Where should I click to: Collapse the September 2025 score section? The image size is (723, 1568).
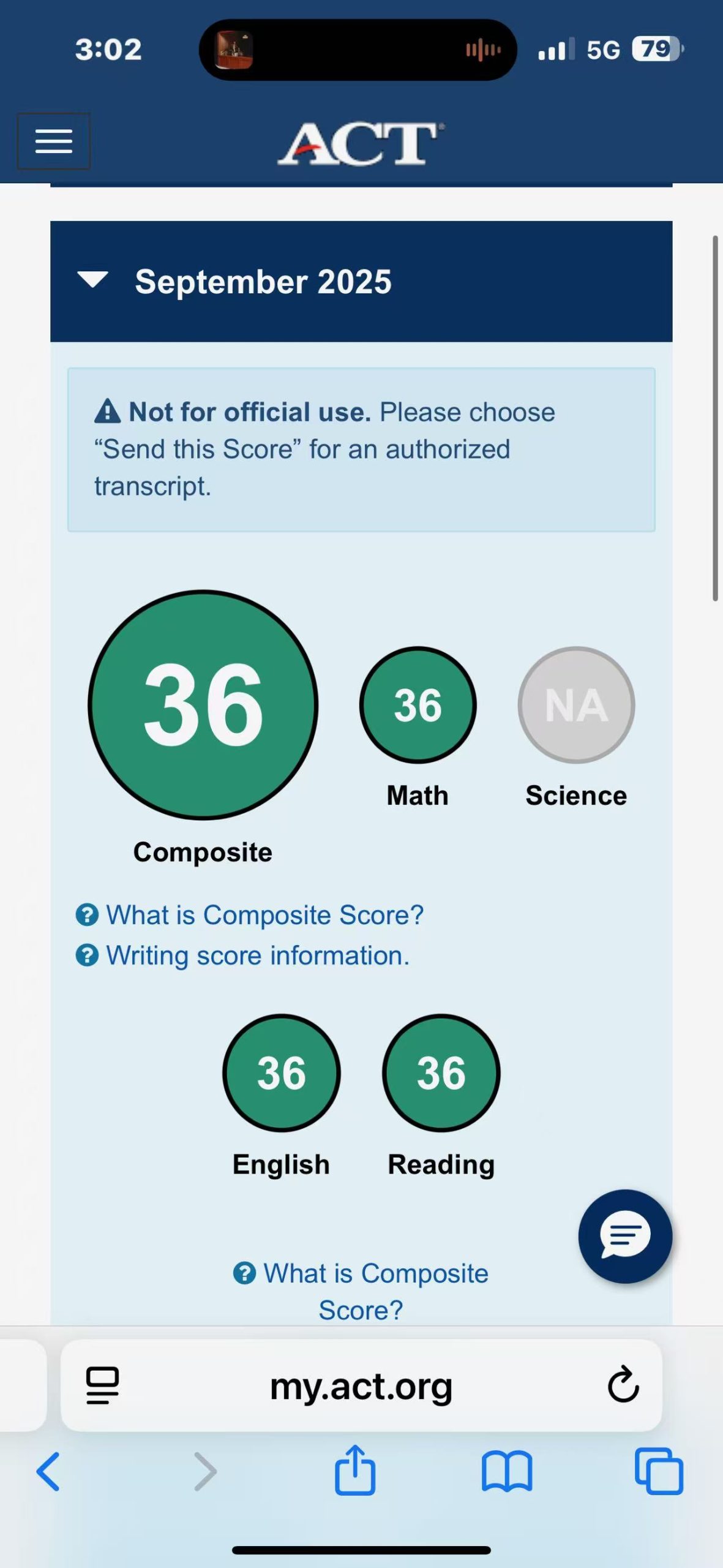[x=93, y=280]
